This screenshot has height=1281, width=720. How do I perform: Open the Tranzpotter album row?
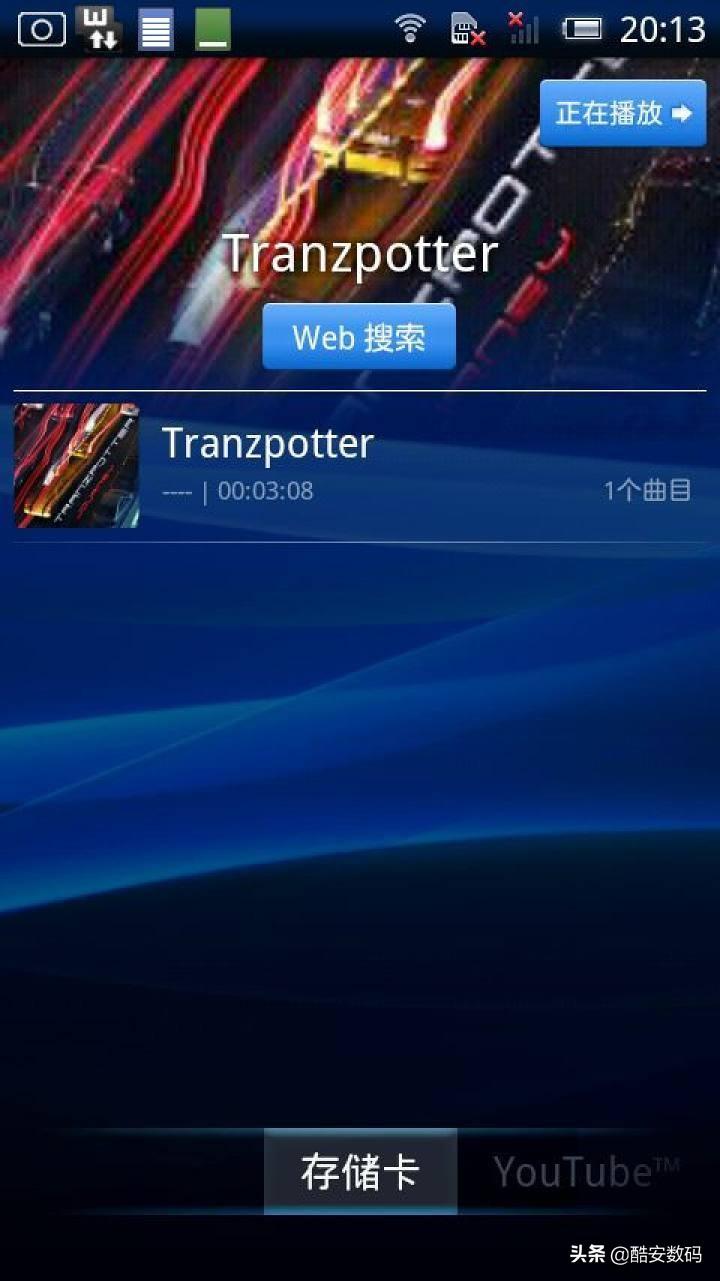tap(360, 466)
